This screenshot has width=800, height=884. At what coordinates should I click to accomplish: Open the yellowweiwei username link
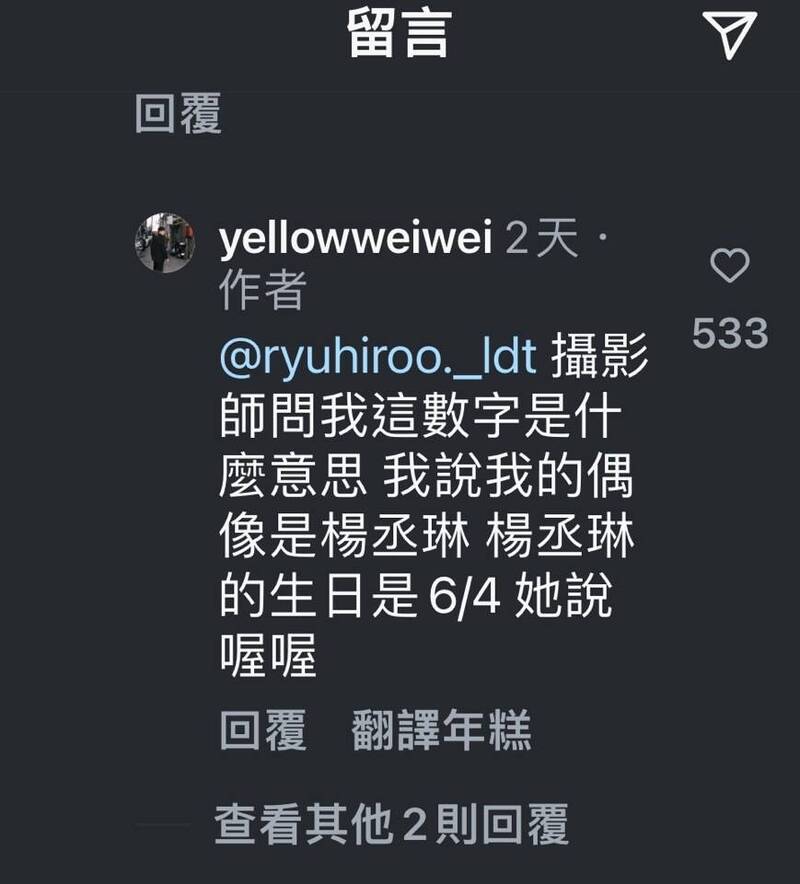point(355,240)
